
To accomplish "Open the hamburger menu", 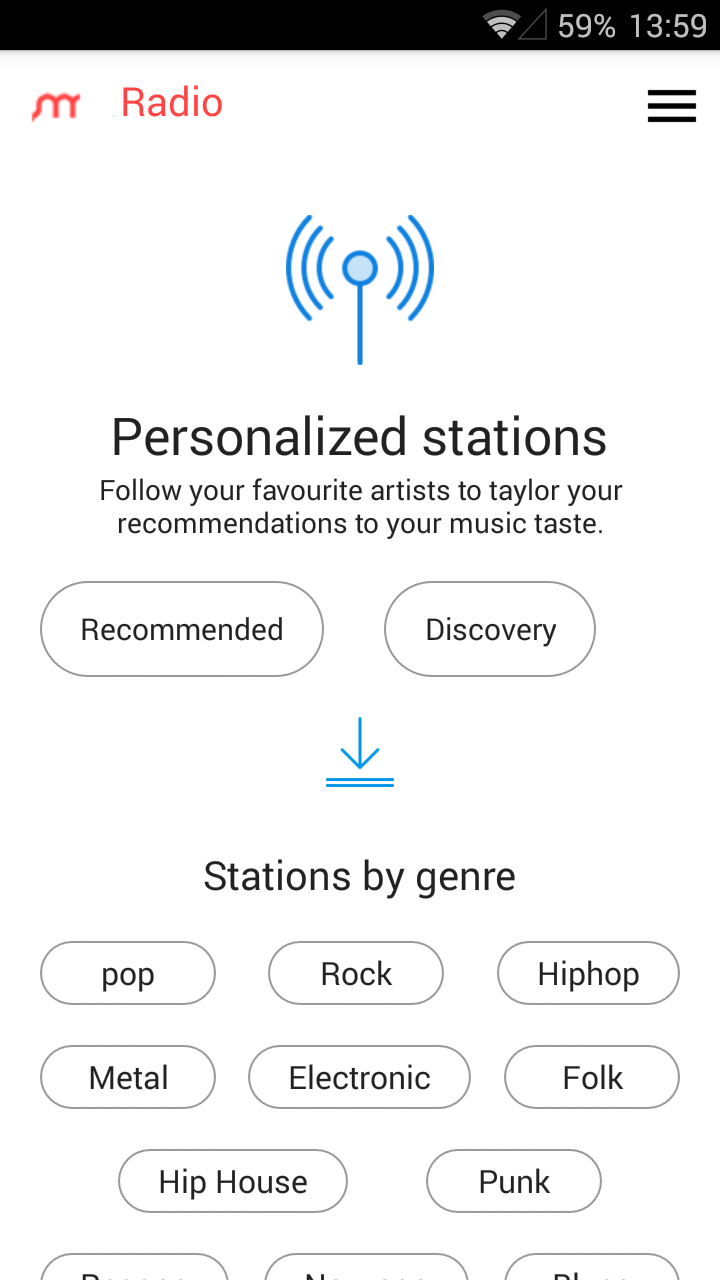I will pyautogui.click(x=671, y=105).
